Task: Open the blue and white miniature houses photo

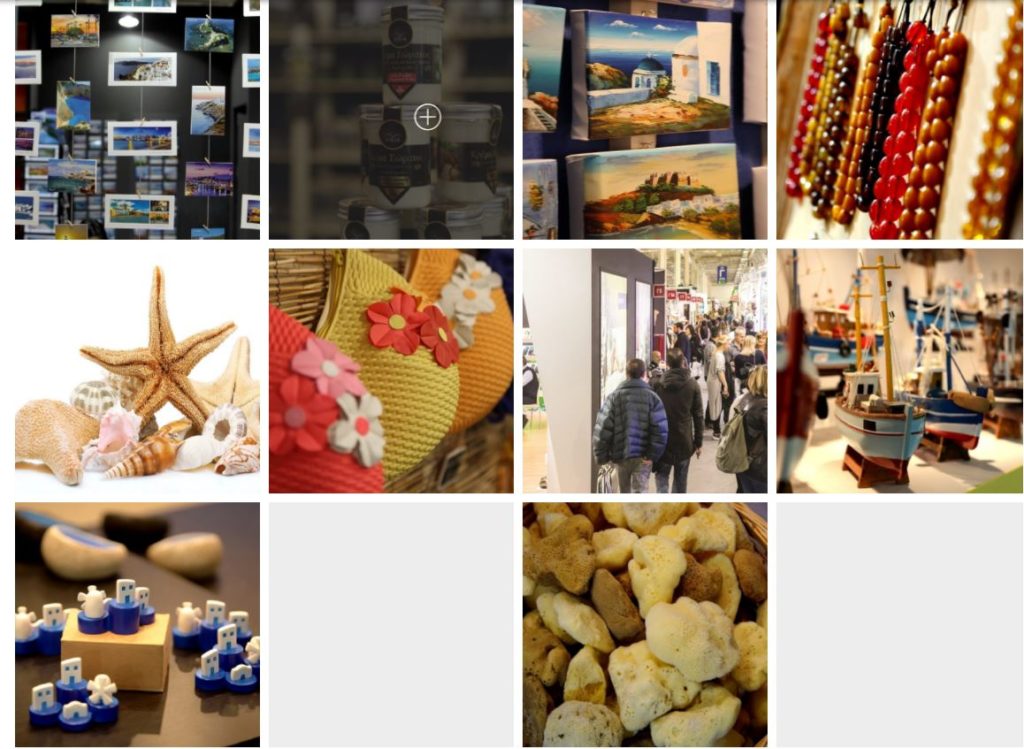Action: pyautogui.click(x=137, y=624)
